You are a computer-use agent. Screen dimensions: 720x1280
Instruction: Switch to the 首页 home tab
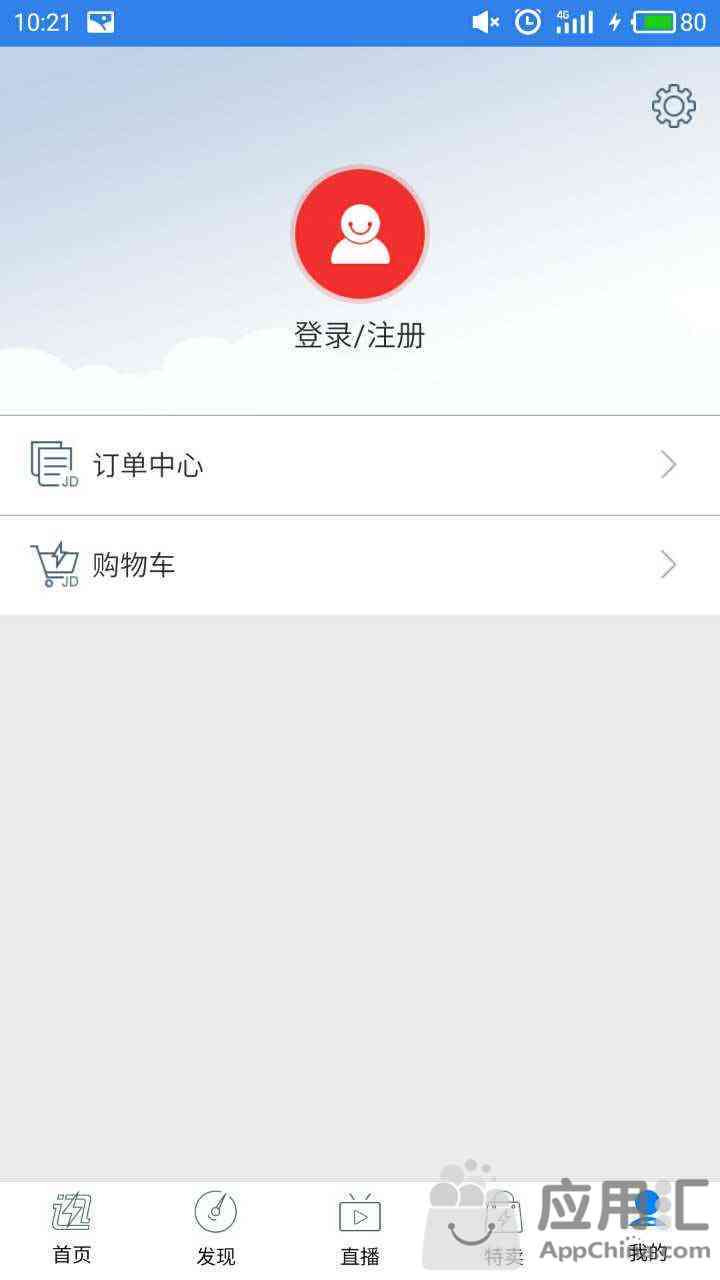72,1229
